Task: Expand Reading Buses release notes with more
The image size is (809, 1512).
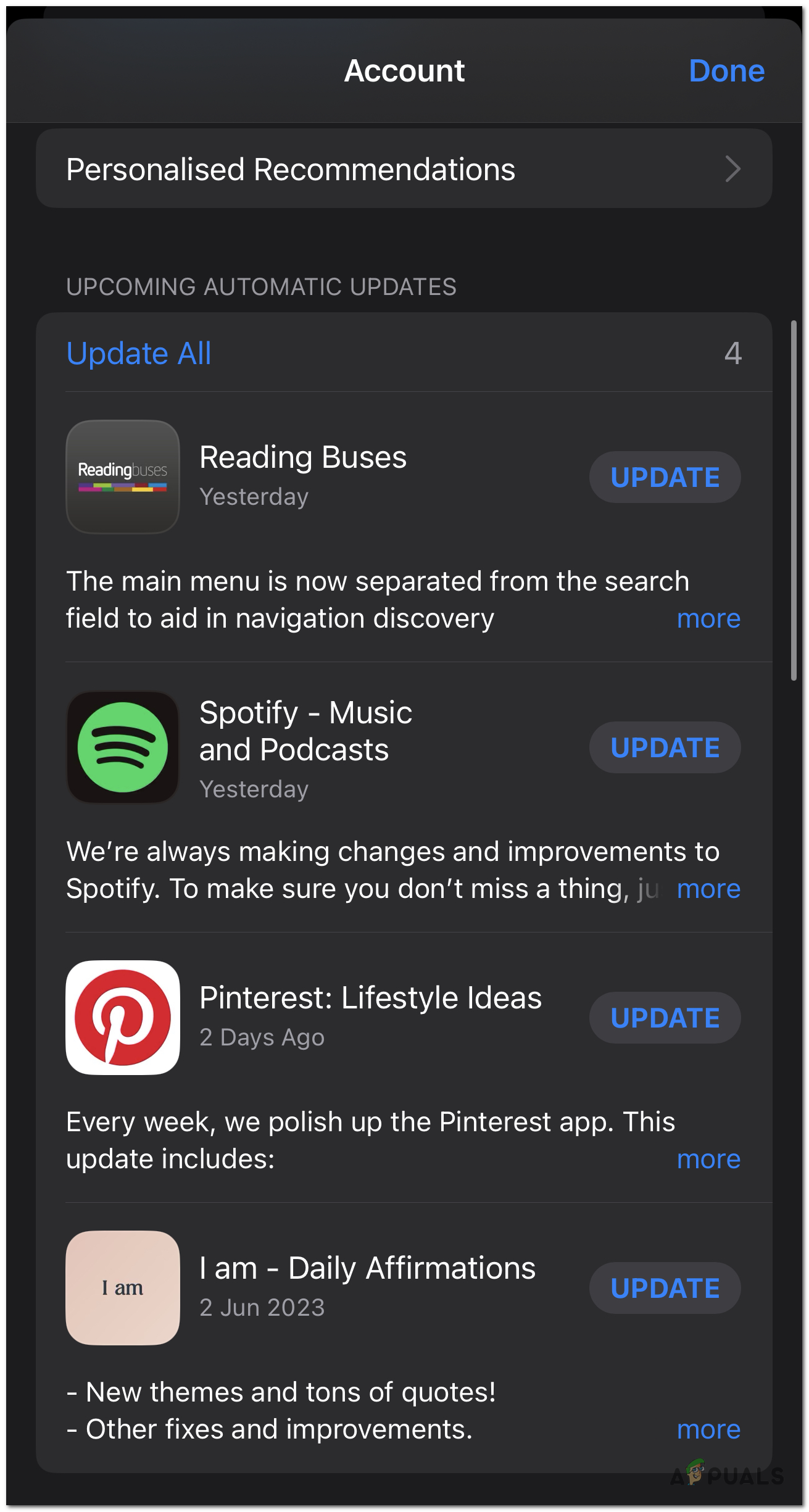Action: (x=708, y=618)
